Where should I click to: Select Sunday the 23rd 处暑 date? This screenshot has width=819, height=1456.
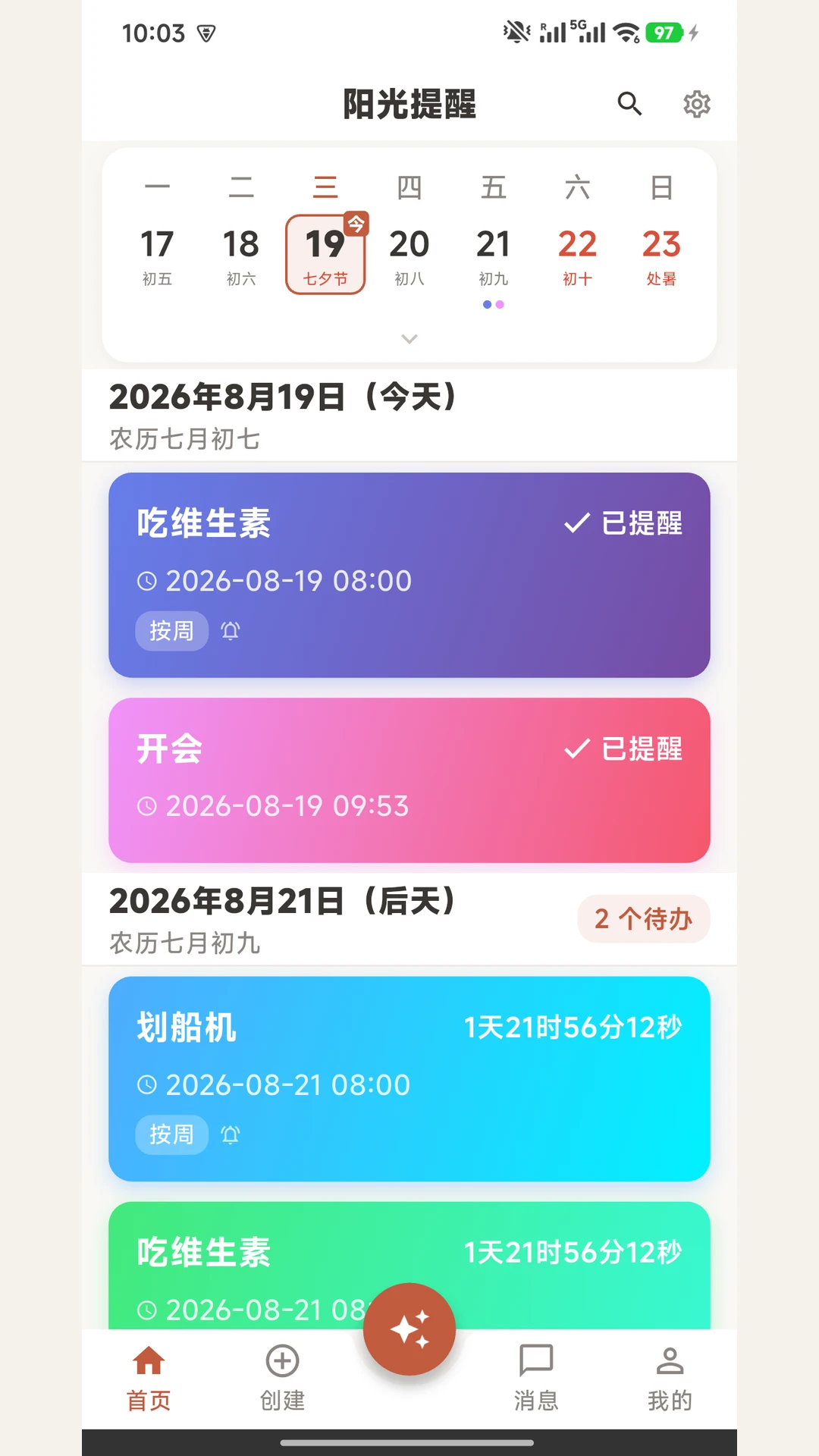[x=662, y=256]
